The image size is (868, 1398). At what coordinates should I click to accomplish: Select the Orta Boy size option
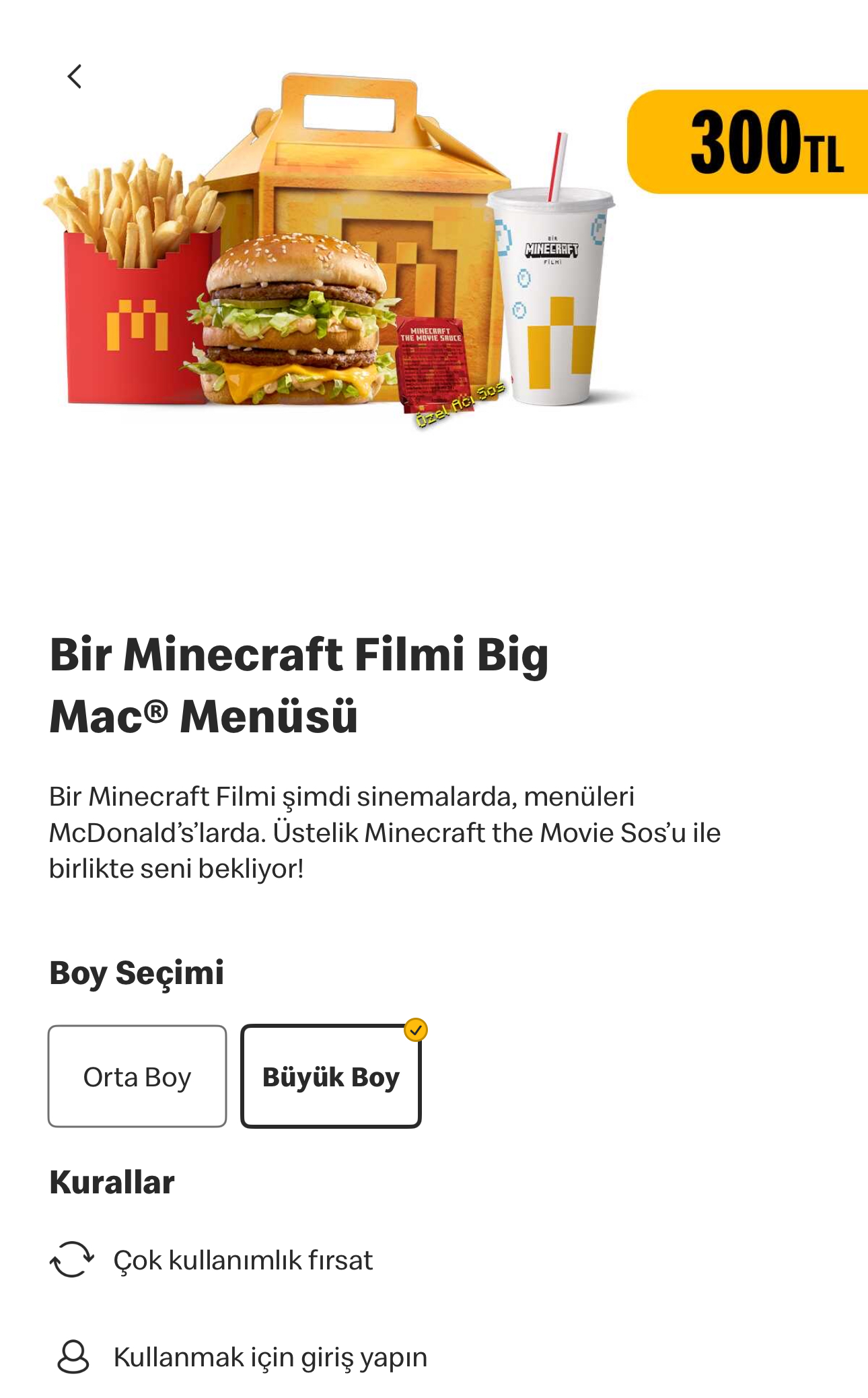(x=137, y=1076)
